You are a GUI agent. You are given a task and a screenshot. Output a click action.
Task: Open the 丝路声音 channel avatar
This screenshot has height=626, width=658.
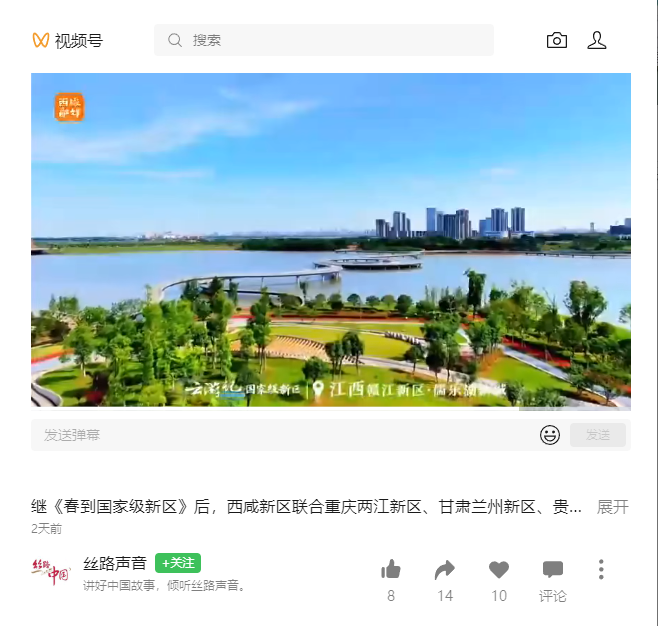[x=51, y=573]
